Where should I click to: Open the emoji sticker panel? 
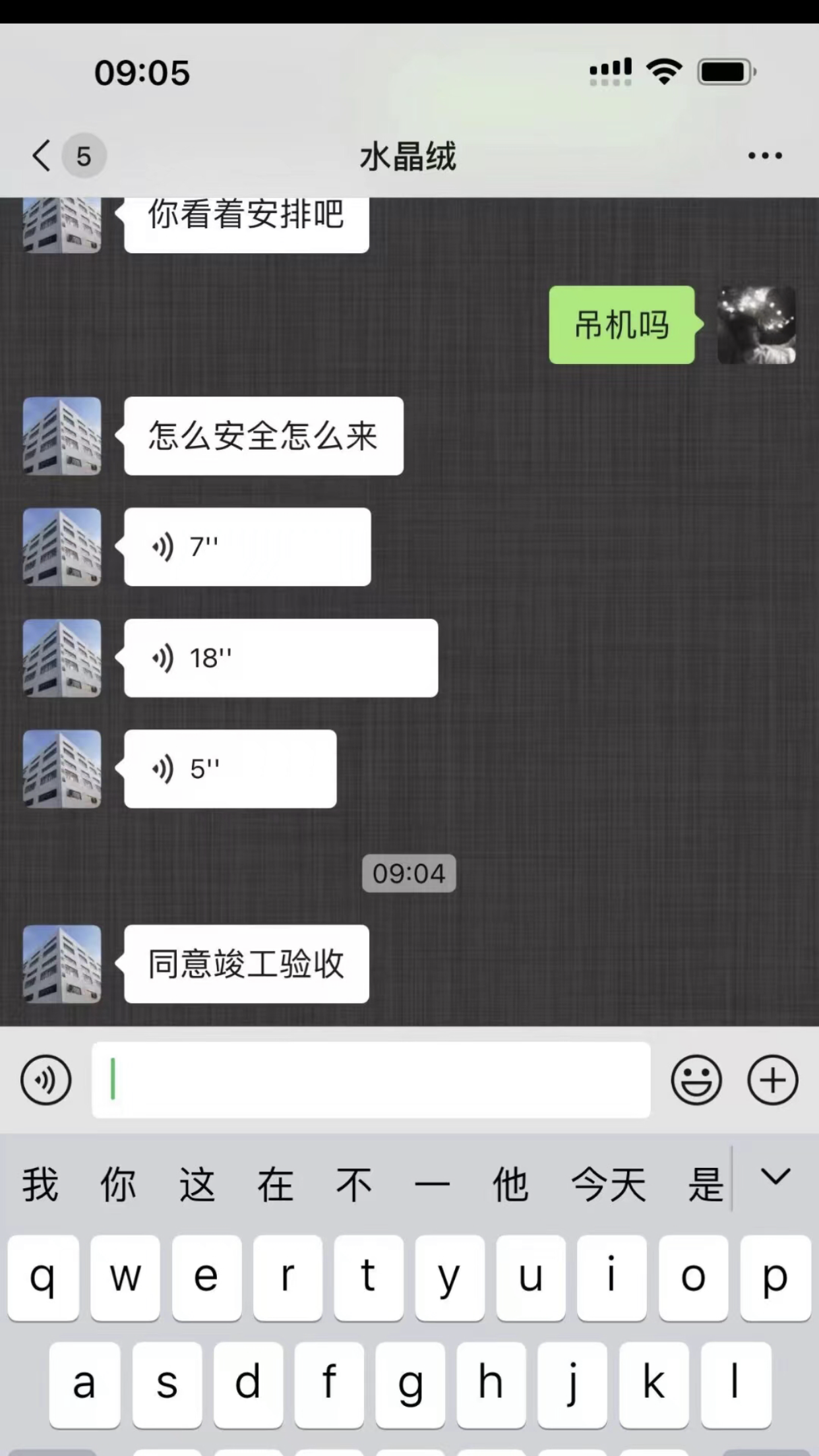click(696, 1079)
